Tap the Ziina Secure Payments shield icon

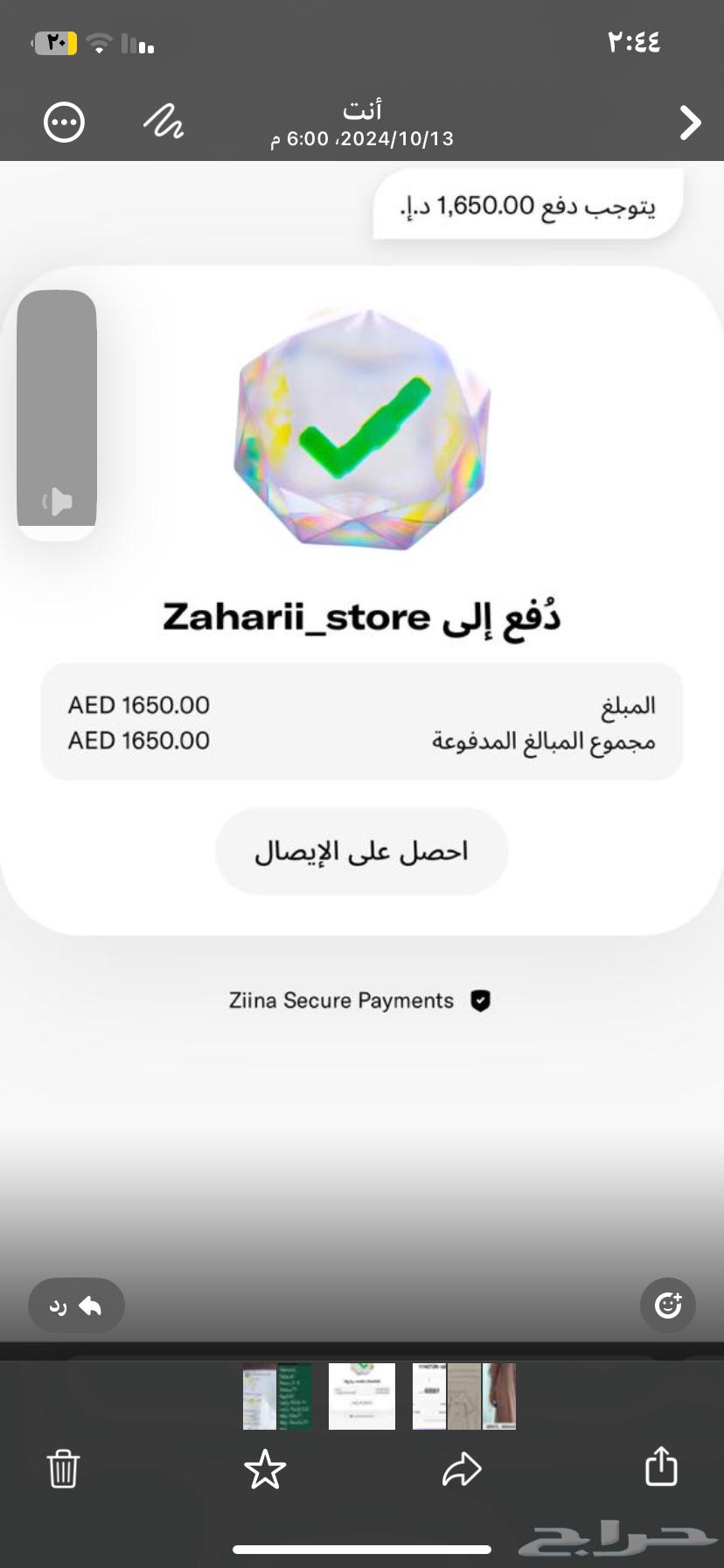click(x=477, y=999)
